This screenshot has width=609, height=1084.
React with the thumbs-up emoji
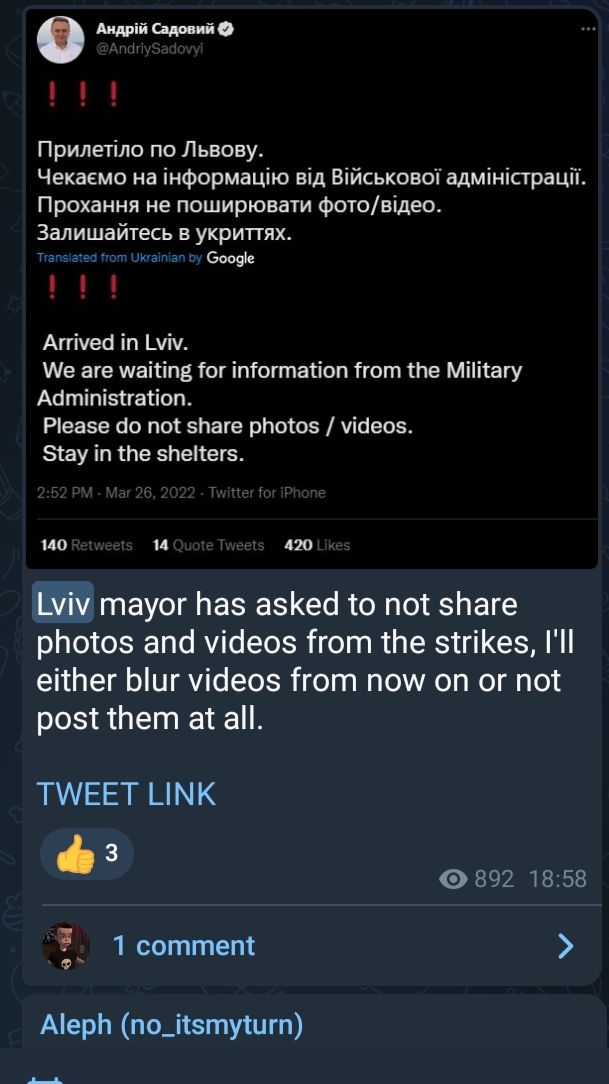[x=86, y=854]
